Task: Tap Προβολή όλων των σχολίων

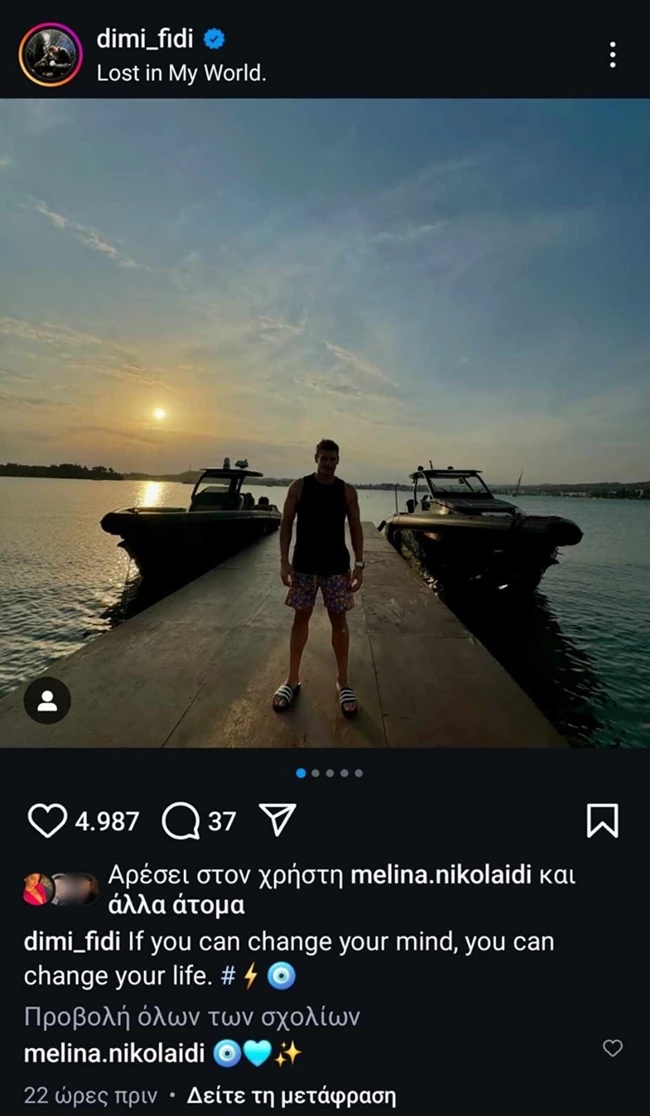Action: point(191,1018)
